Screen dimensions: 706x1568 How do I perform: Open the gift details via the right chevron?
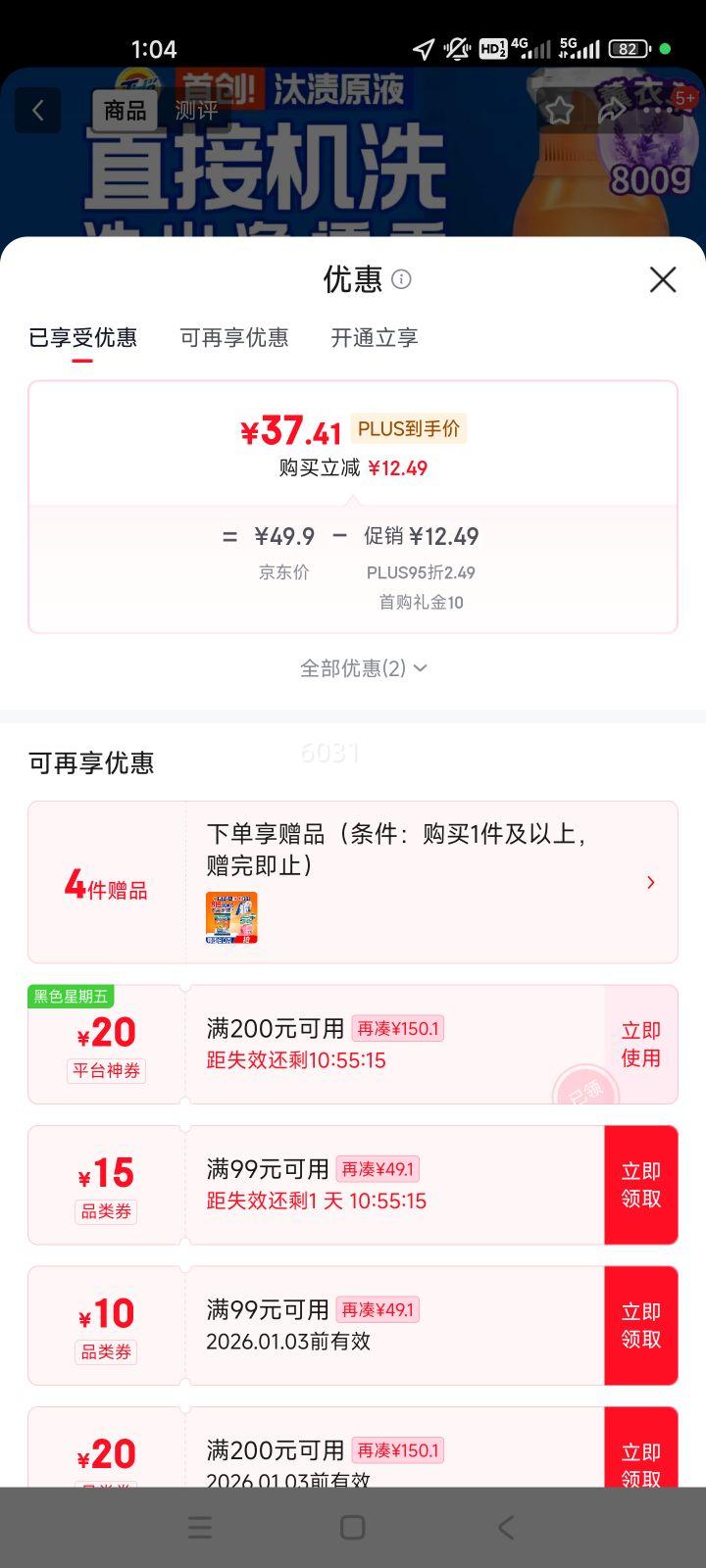[x=650, y=882]
